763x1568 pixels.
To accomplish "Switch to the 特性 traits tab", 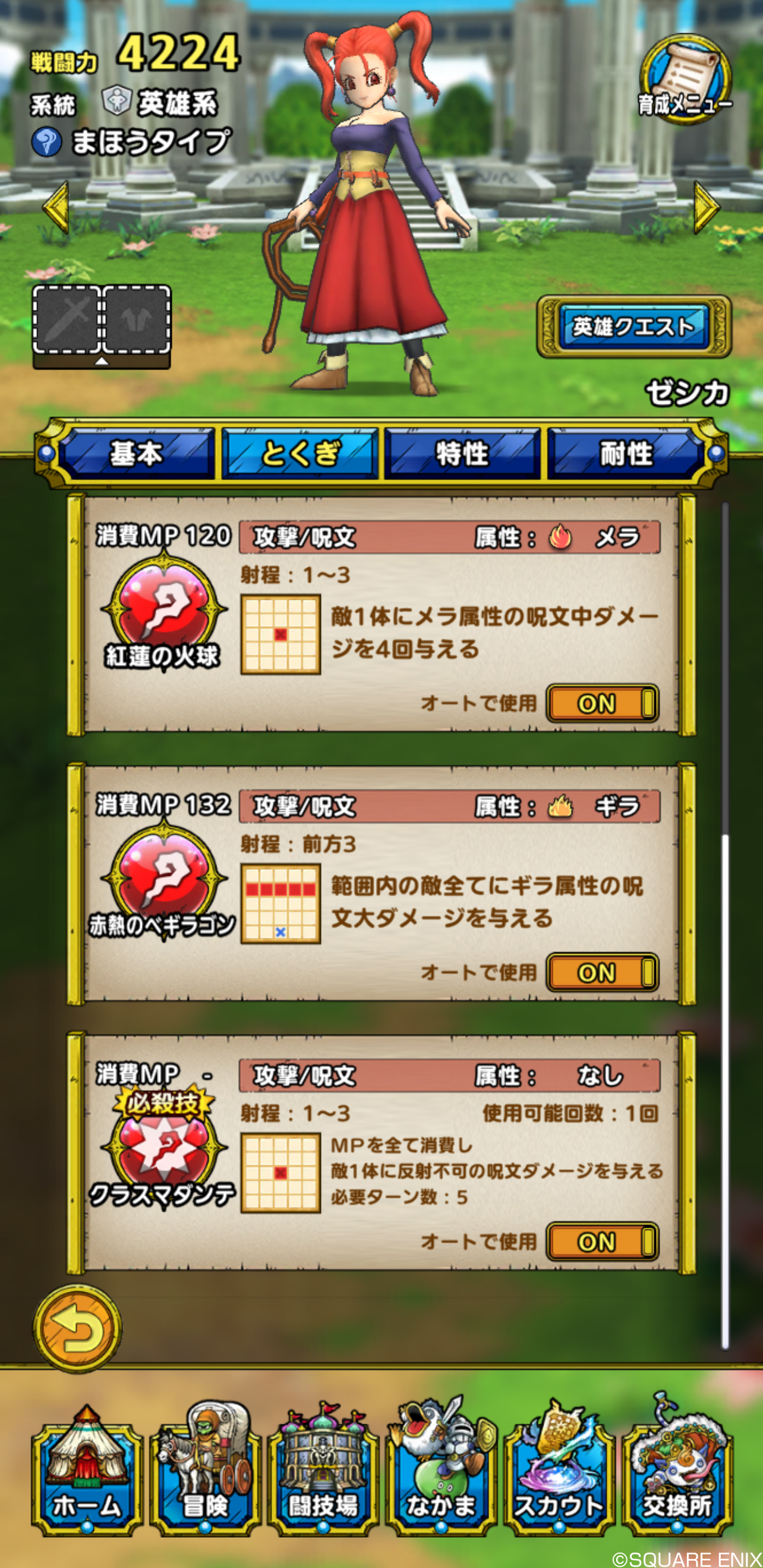I will (x=462, y=454).
